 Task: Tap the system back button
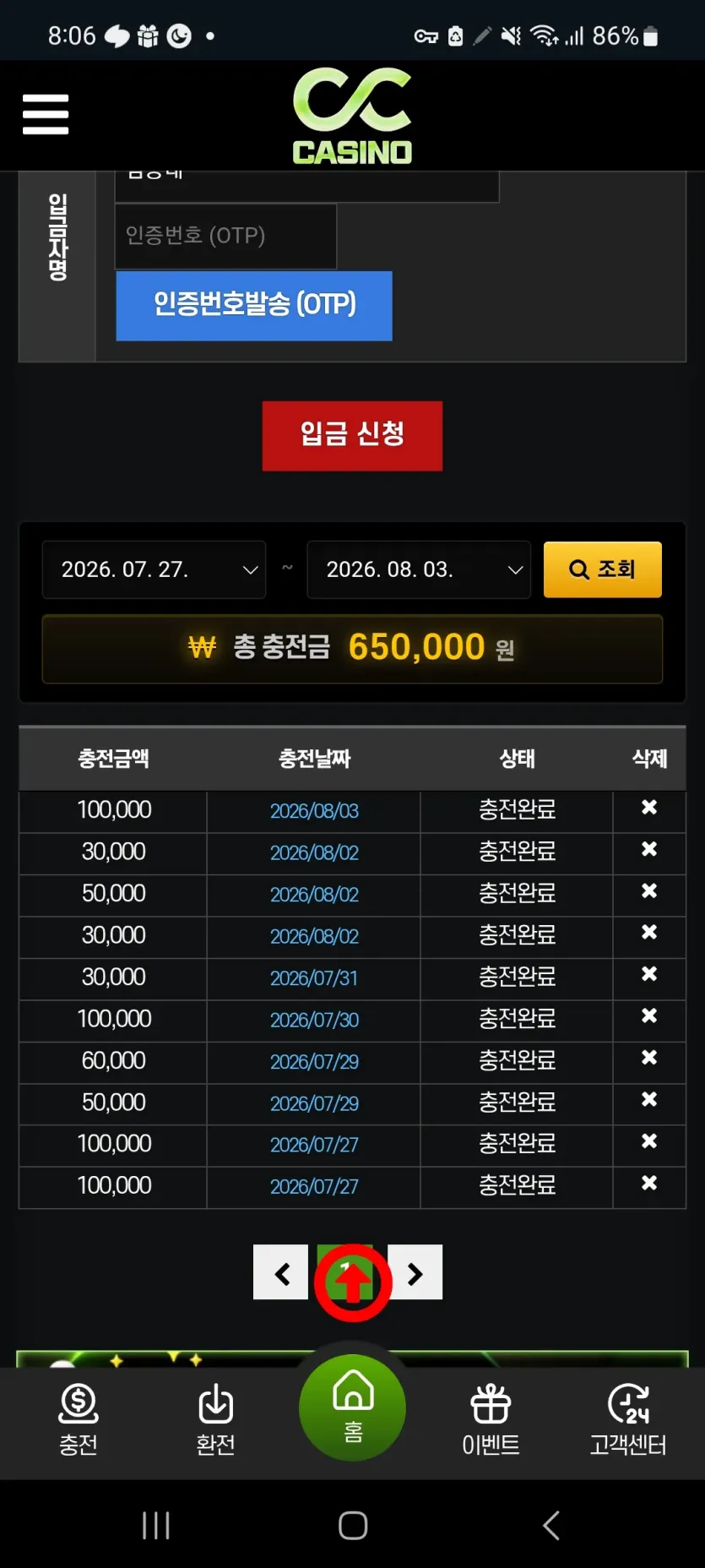click(x=550, y=1526)
